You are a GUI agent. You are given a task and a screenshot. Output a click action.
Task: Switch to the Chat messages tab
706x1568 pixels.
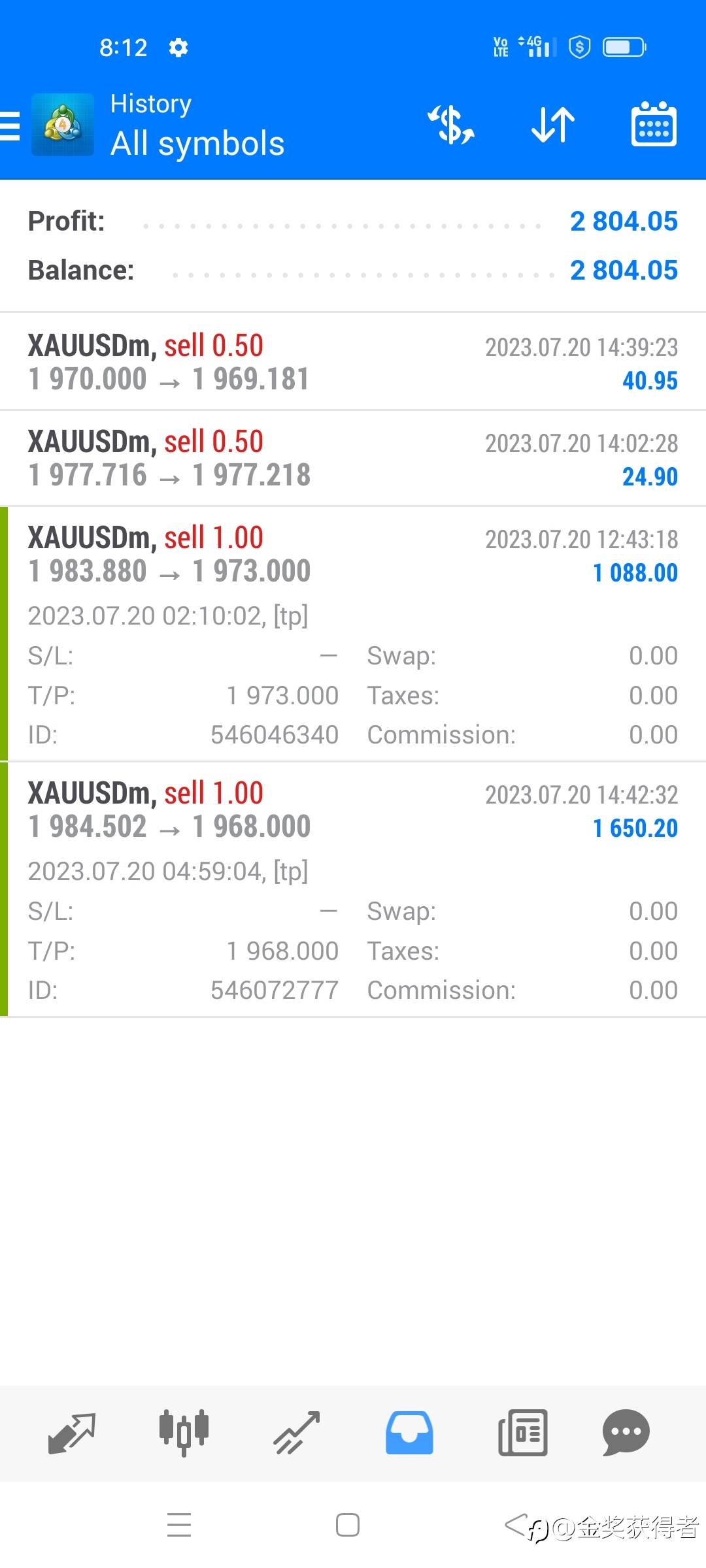[626, 1433]
